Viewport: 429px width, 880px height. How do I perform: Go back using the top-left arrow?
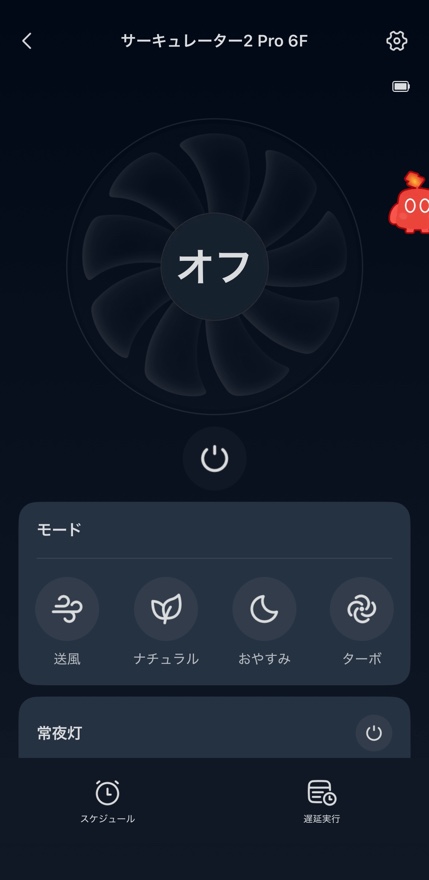pos(26,41)
